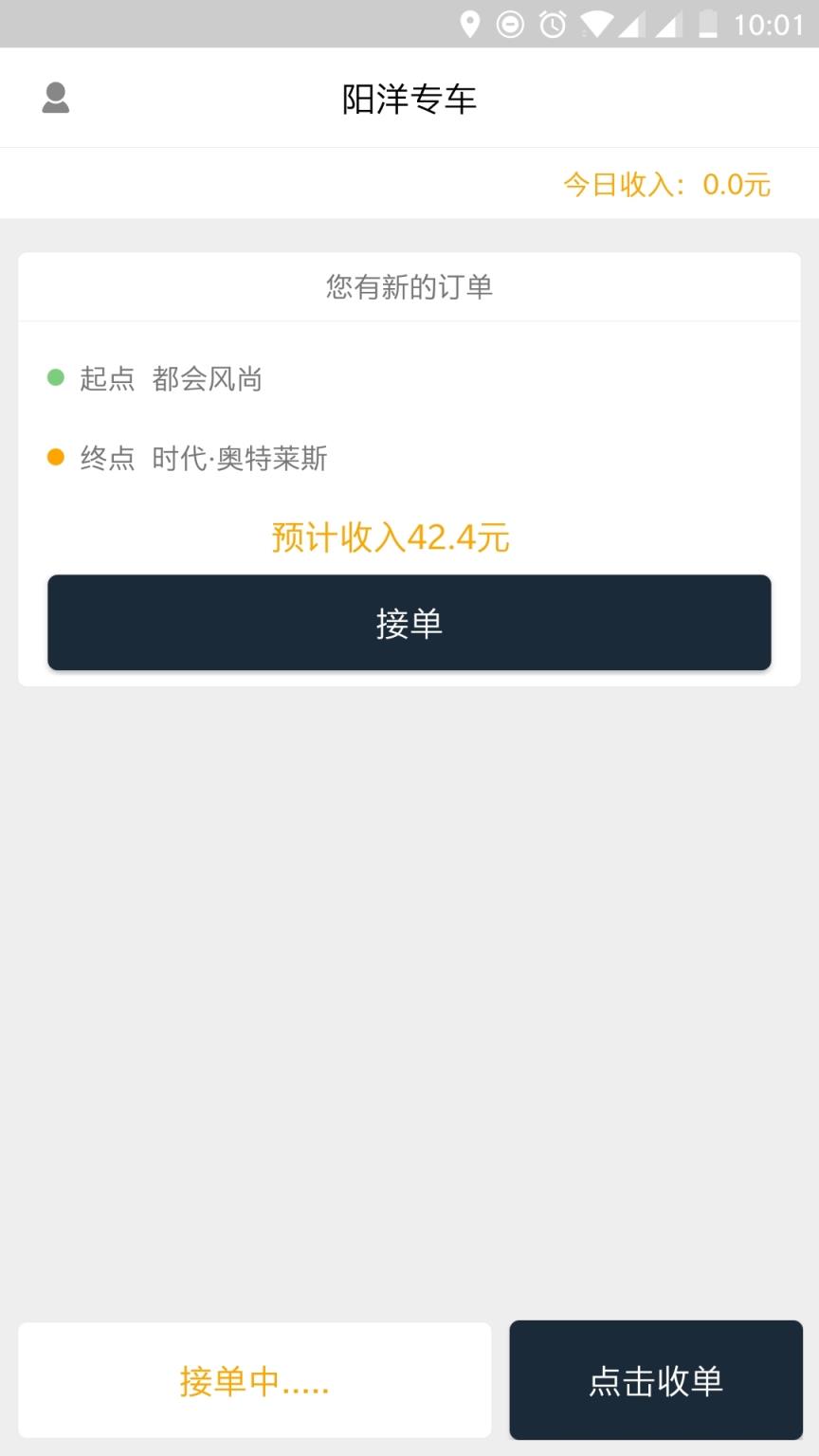Tap the estimated income 42.4元 display
Image resolution: width=819 pixels, height=1456 pixels.
390,537
